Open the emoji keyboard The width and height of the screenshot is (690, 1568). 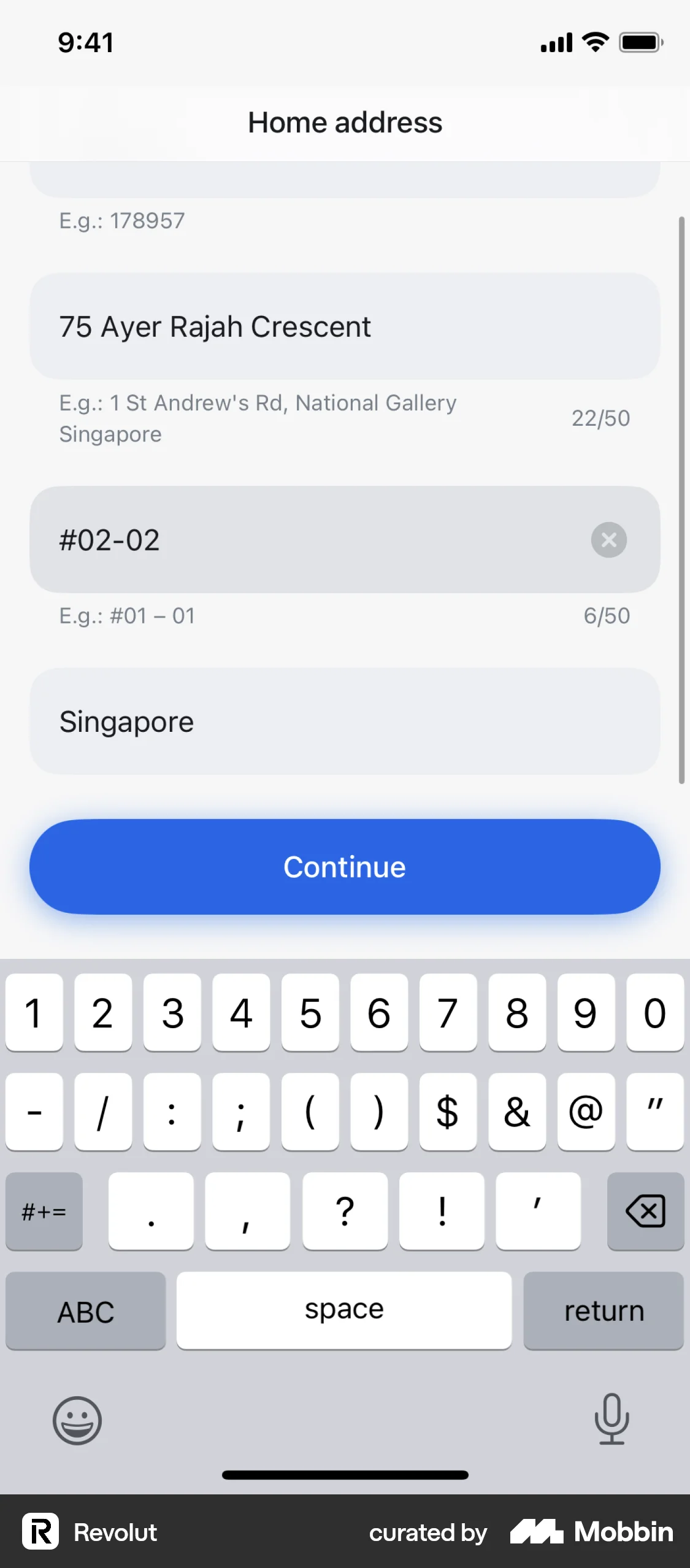[x=77, y=1421]
